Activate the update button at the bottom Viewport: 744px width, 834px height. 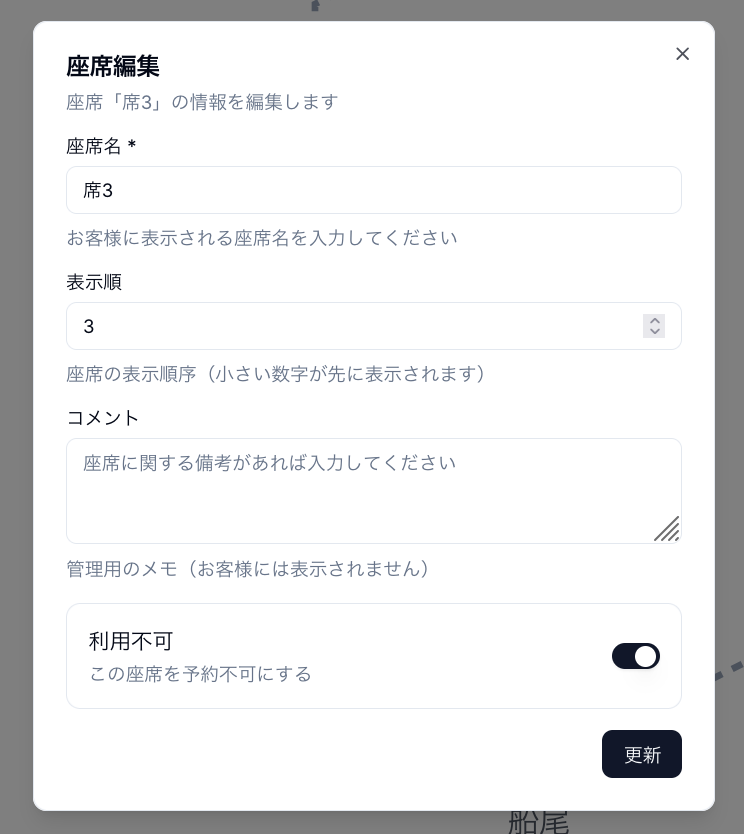point(642,754)
